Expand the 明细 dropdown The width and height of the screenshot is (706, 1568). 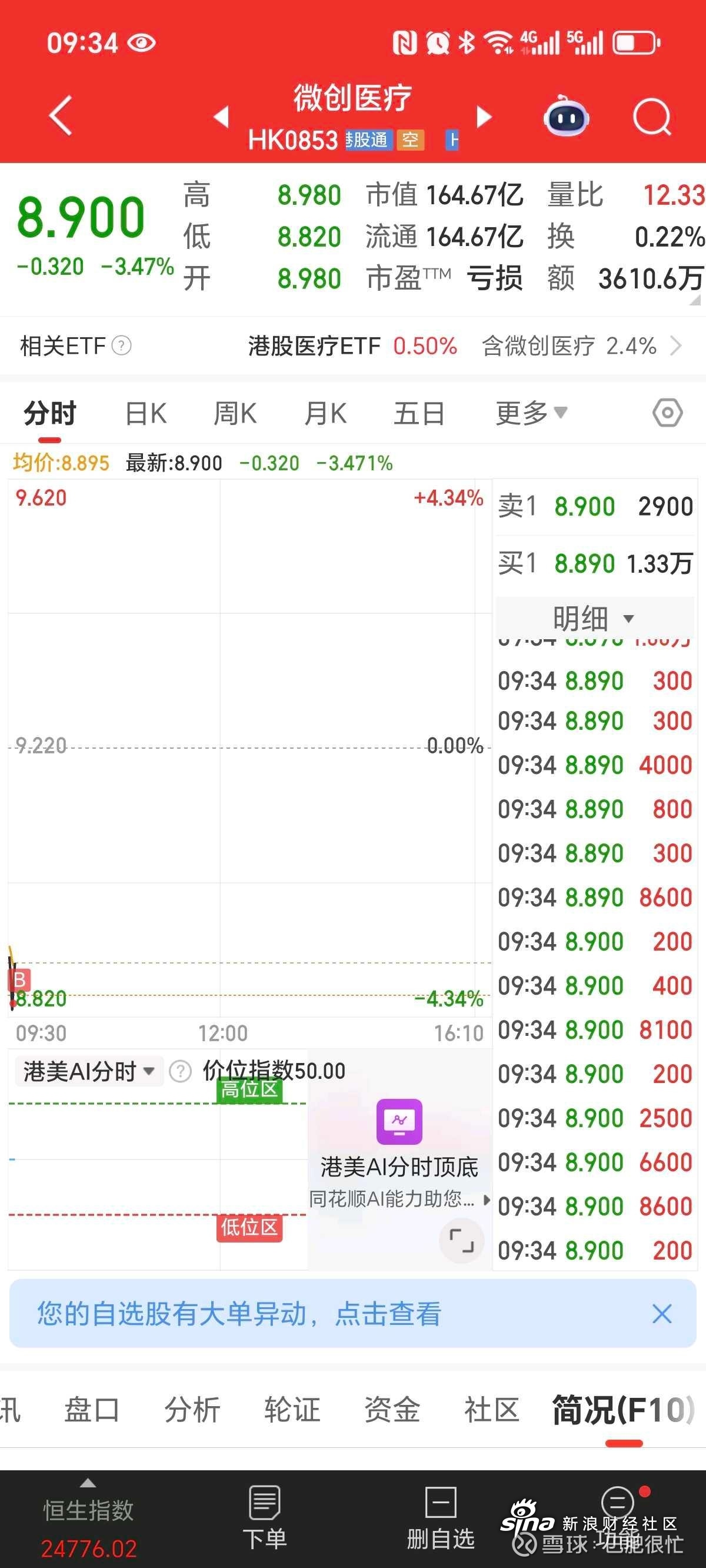point(595,619)
